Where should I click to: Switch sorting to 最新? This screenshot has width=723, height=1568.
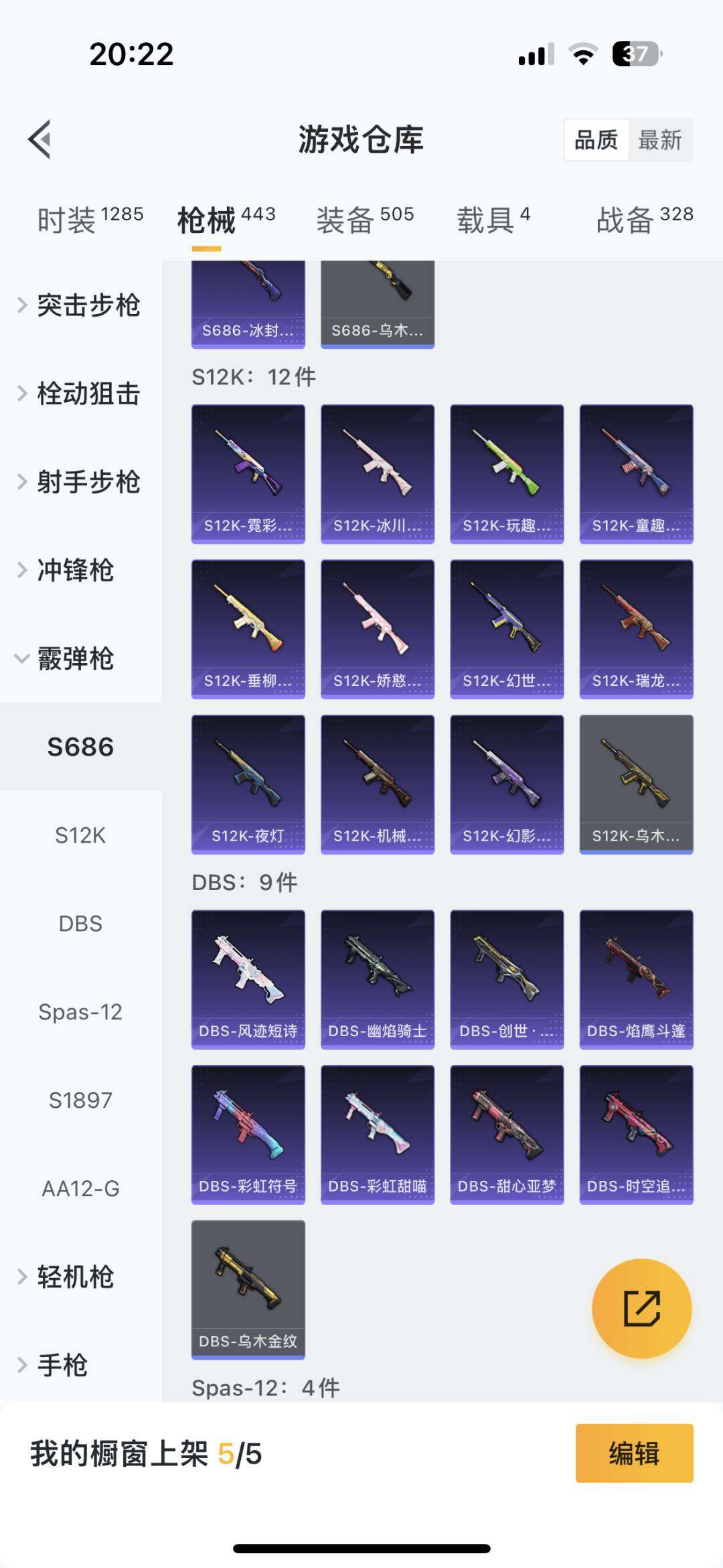click(659, 140)
